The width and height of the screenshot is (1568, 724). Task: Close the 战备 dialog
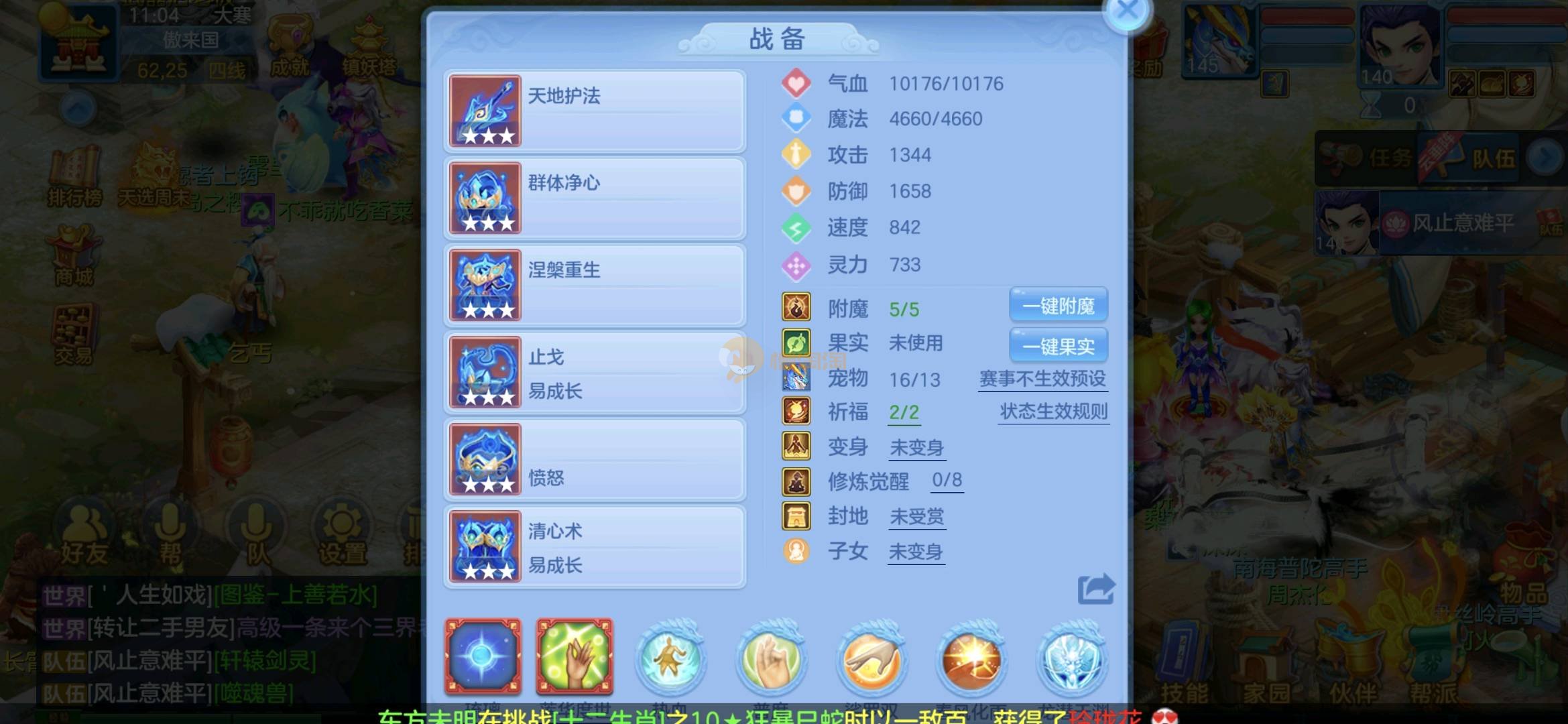[1128, 11]
